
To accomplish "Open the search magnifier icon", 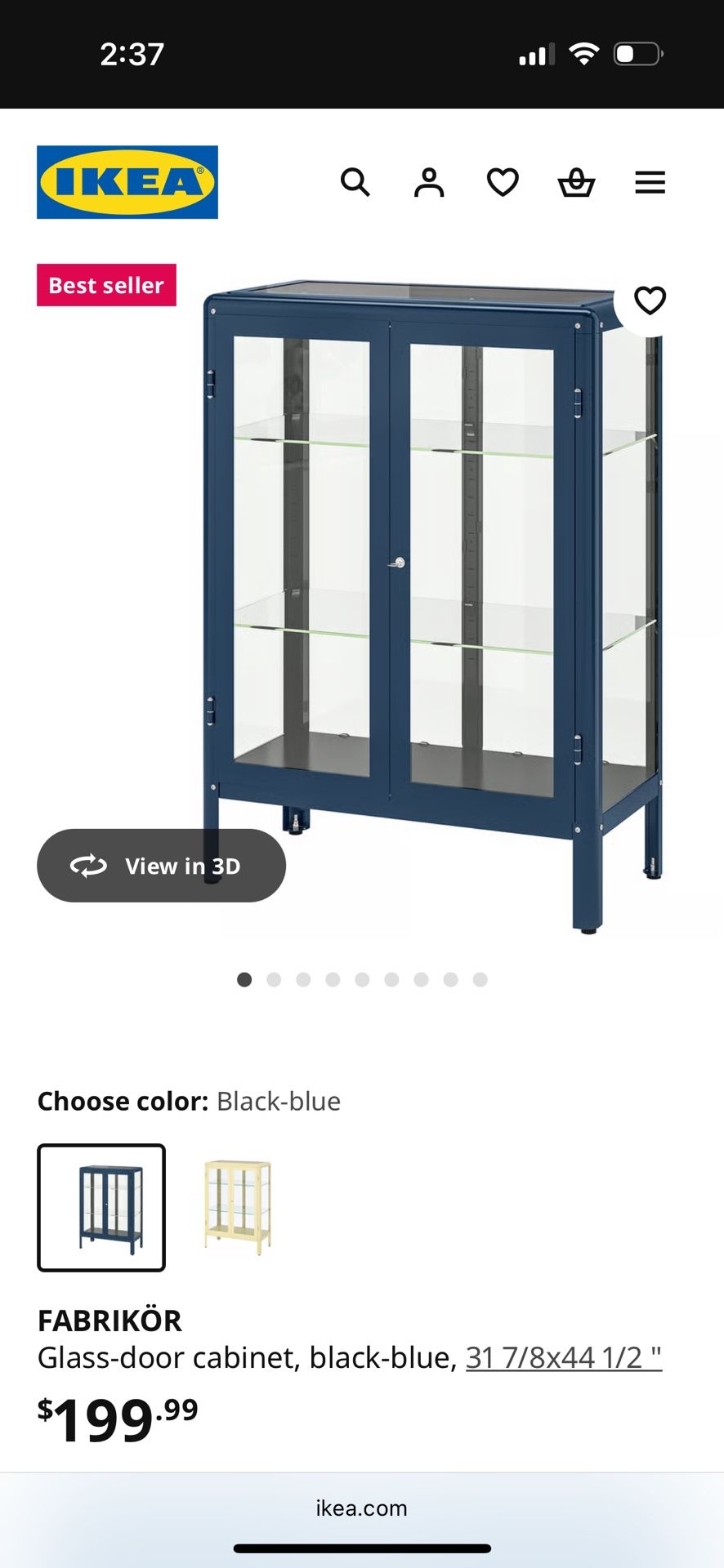I will click(x=355, y=182).
